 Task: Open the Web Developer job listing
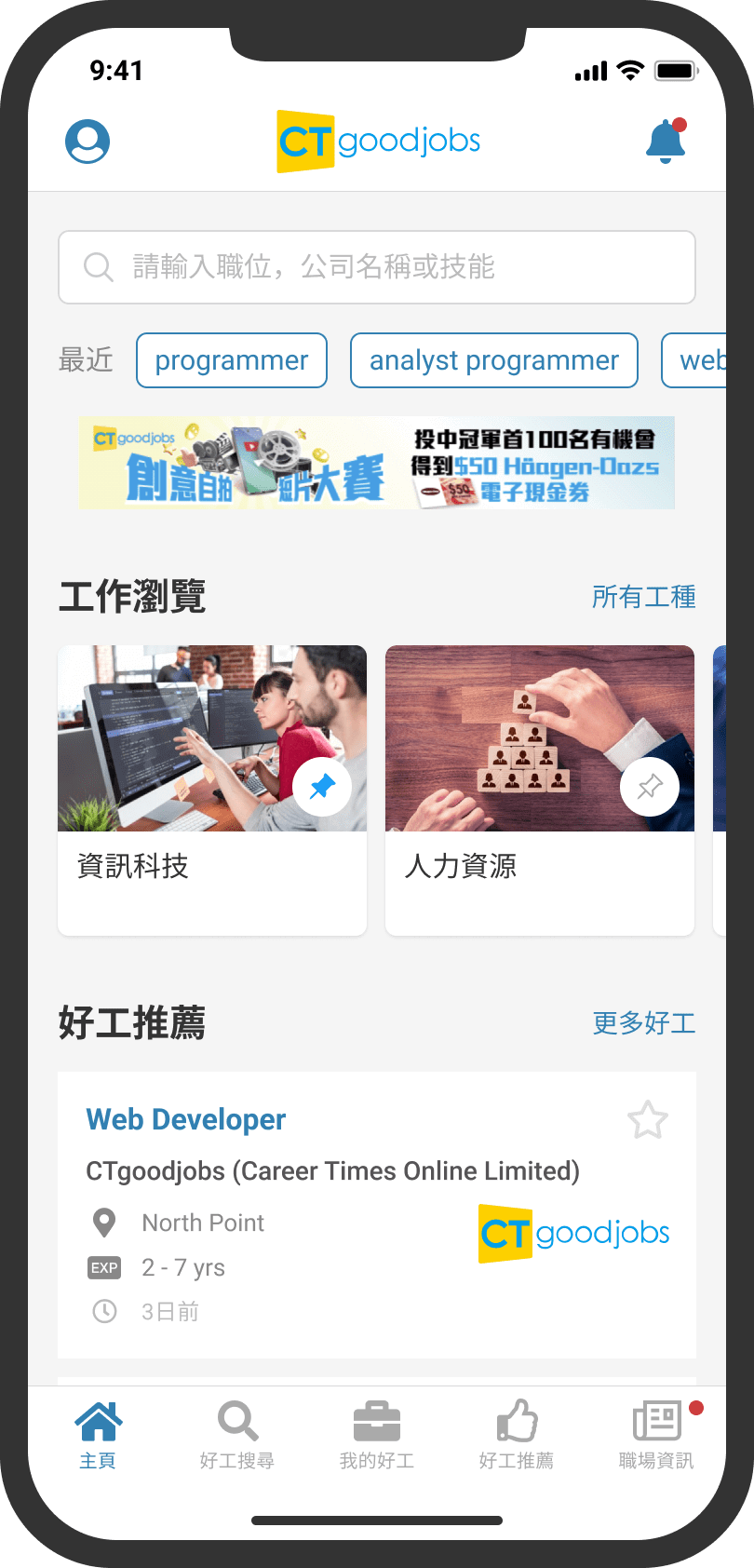pos(186,1119)
